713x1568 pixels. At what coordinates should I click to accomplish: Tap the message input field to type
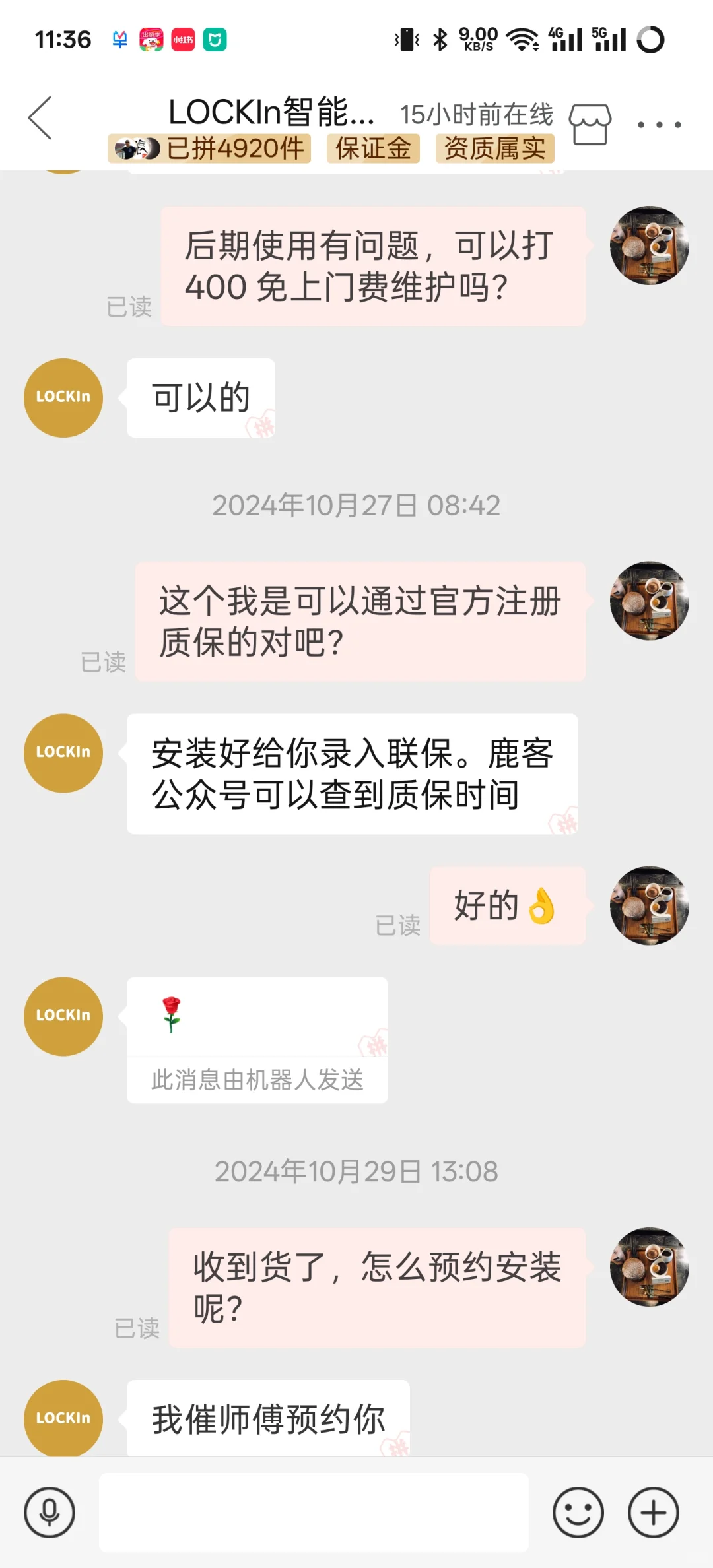point(314,1513)
